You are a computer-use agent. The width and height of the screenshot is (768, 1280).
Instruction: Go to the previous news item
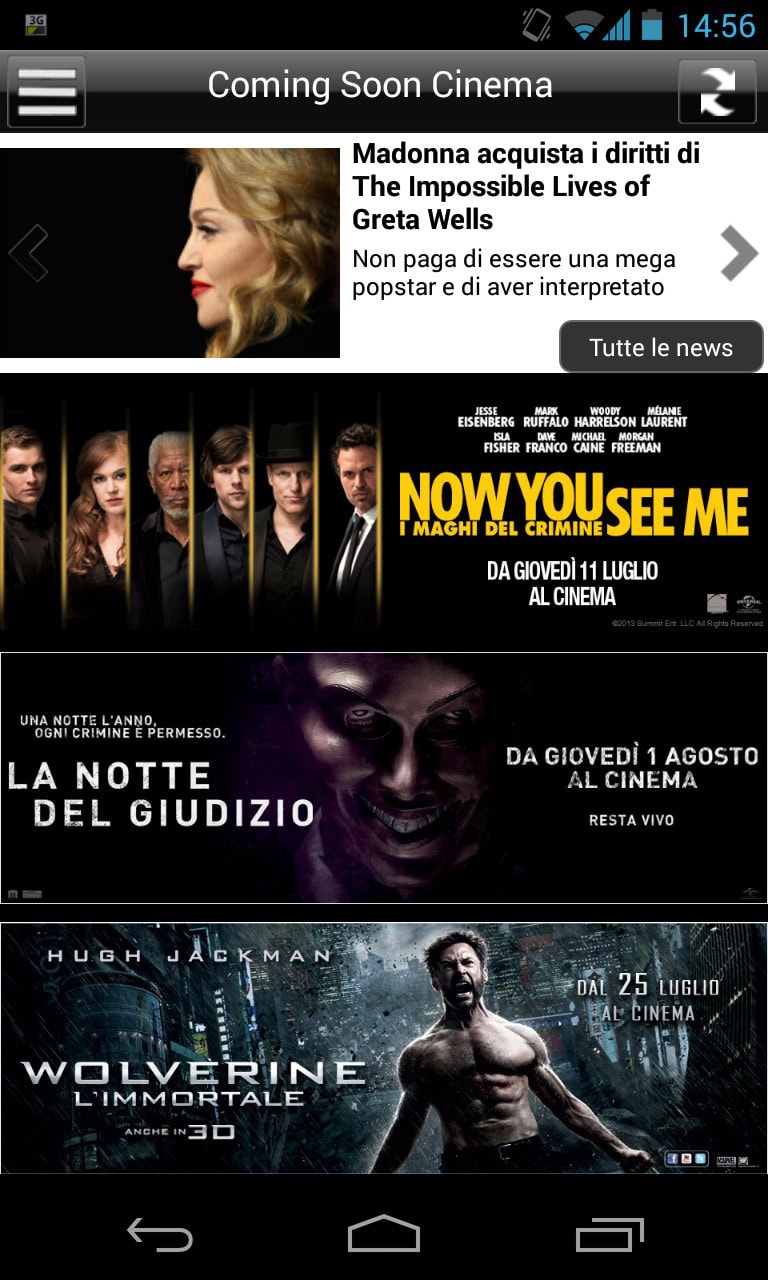pos(28,253)
